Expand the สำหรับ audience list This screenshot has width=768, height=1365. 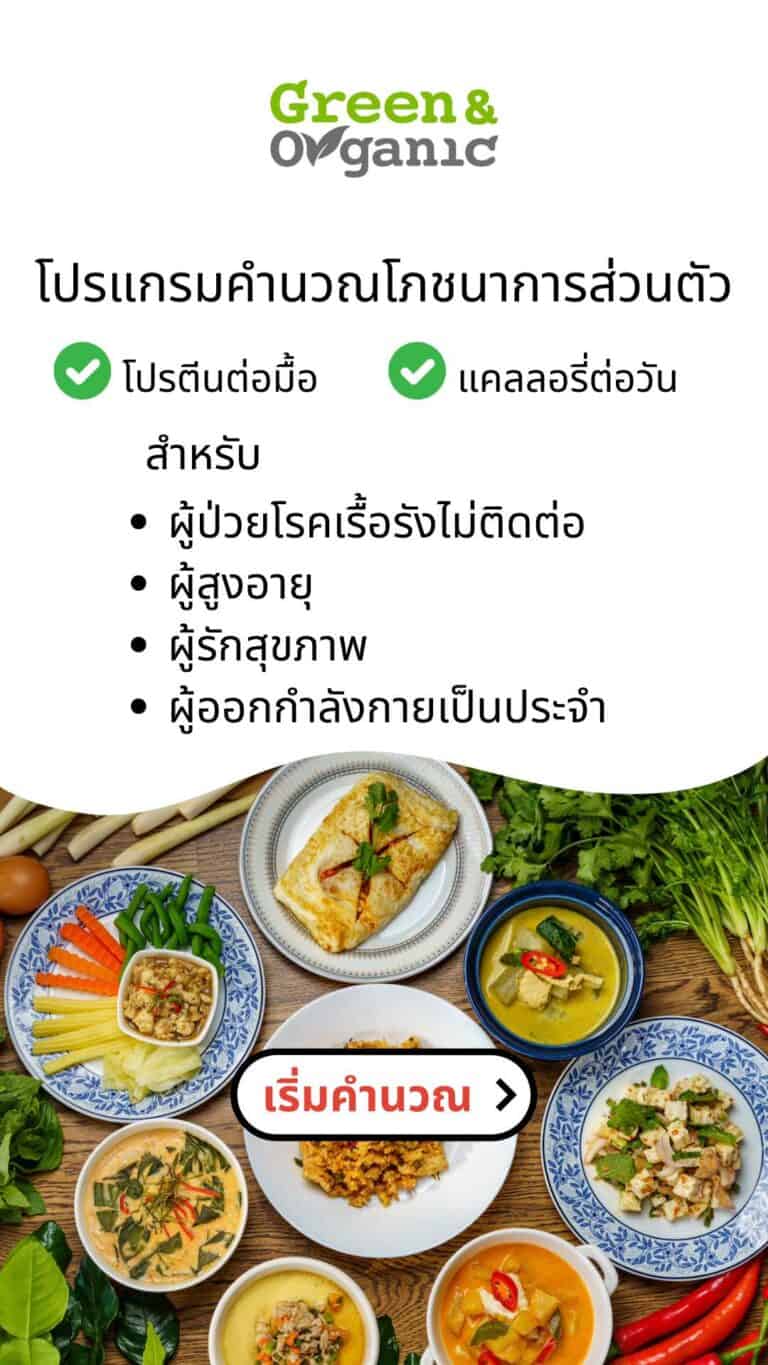[x=200, y=450]
